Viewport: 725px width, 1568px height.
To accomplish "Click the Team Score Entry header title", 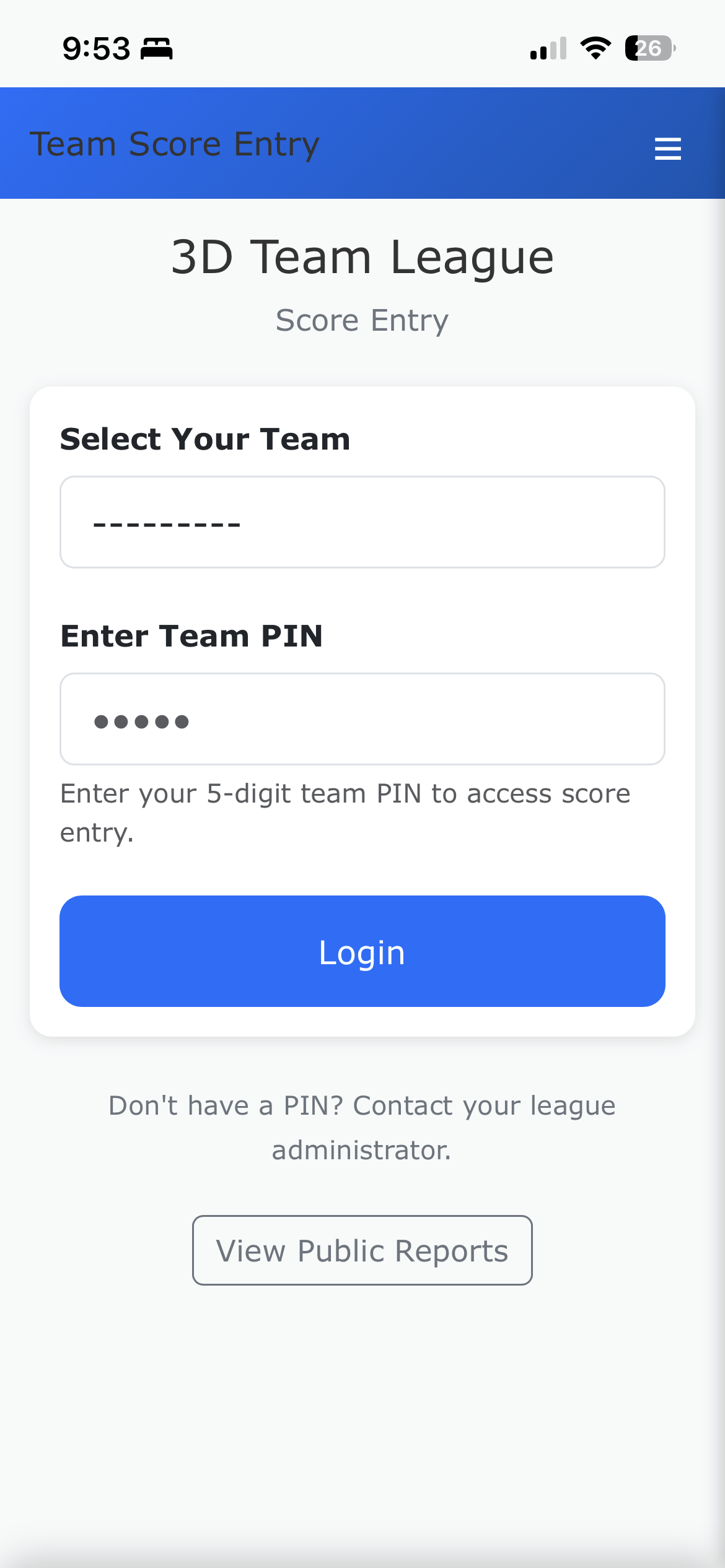I will pos(175,144).
